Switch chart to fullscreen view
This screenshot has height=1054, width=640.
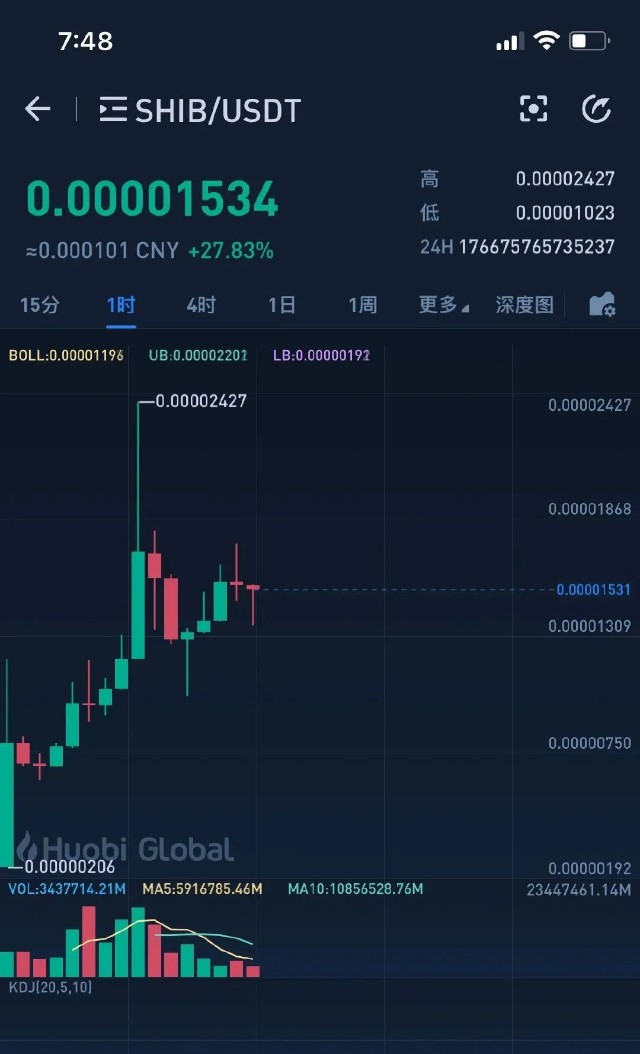coord(534,109)
